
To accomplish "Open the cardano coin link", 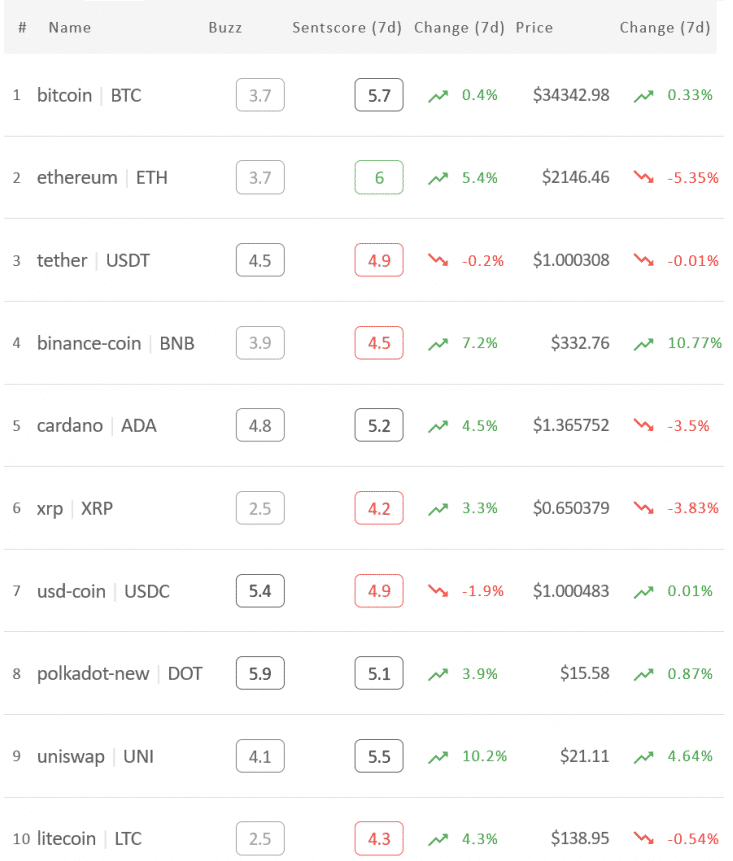I will (69, 425).
